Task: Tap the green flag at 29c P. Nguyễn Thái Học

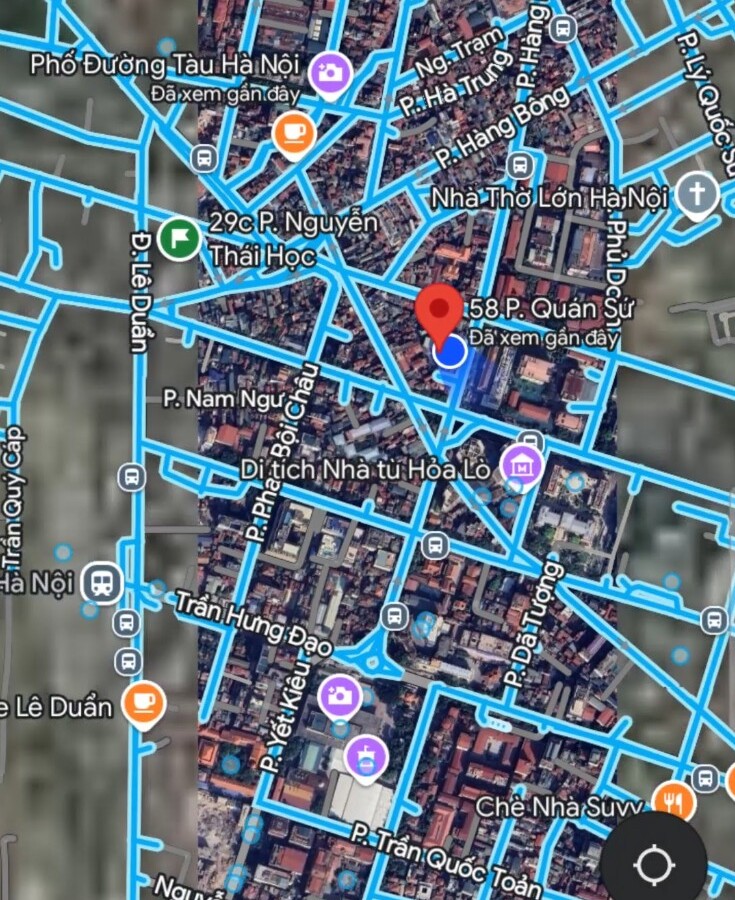Action: [x=180, y=237]
